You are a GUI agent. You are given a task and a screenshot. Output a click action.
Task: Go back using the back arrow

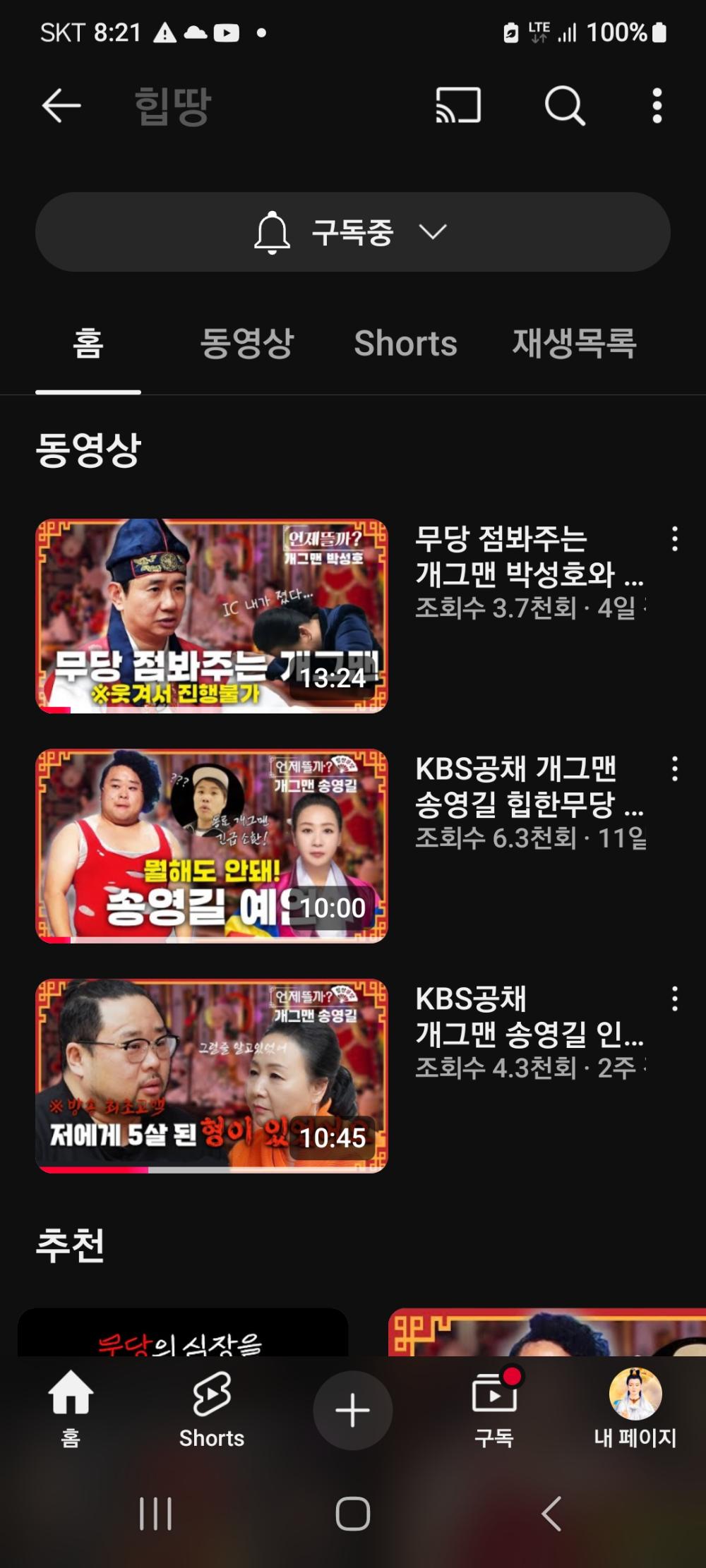tap(60, 105)
